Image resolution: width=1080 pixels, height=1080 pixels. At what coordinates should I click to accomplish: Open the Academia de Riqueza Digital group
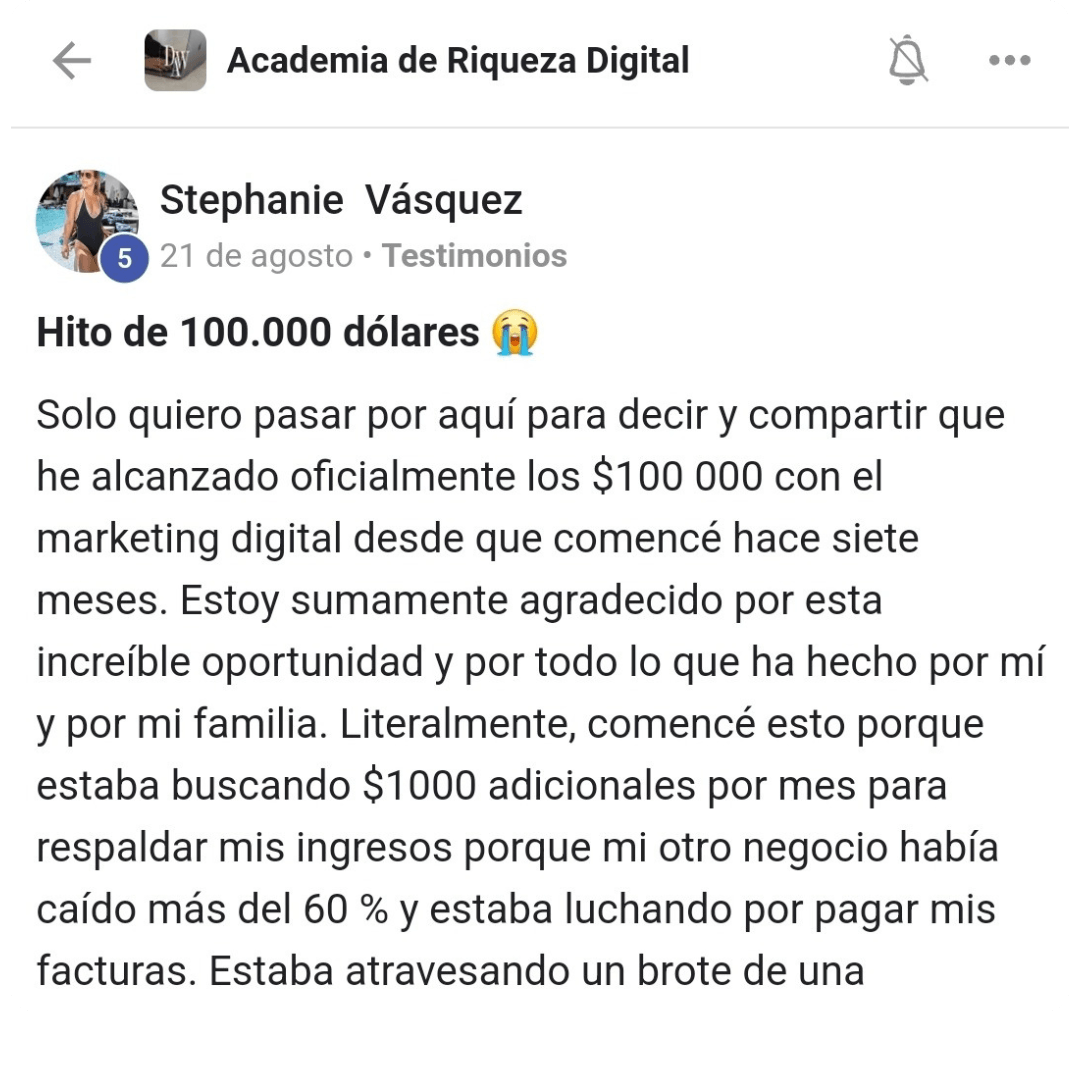point(457,61)
